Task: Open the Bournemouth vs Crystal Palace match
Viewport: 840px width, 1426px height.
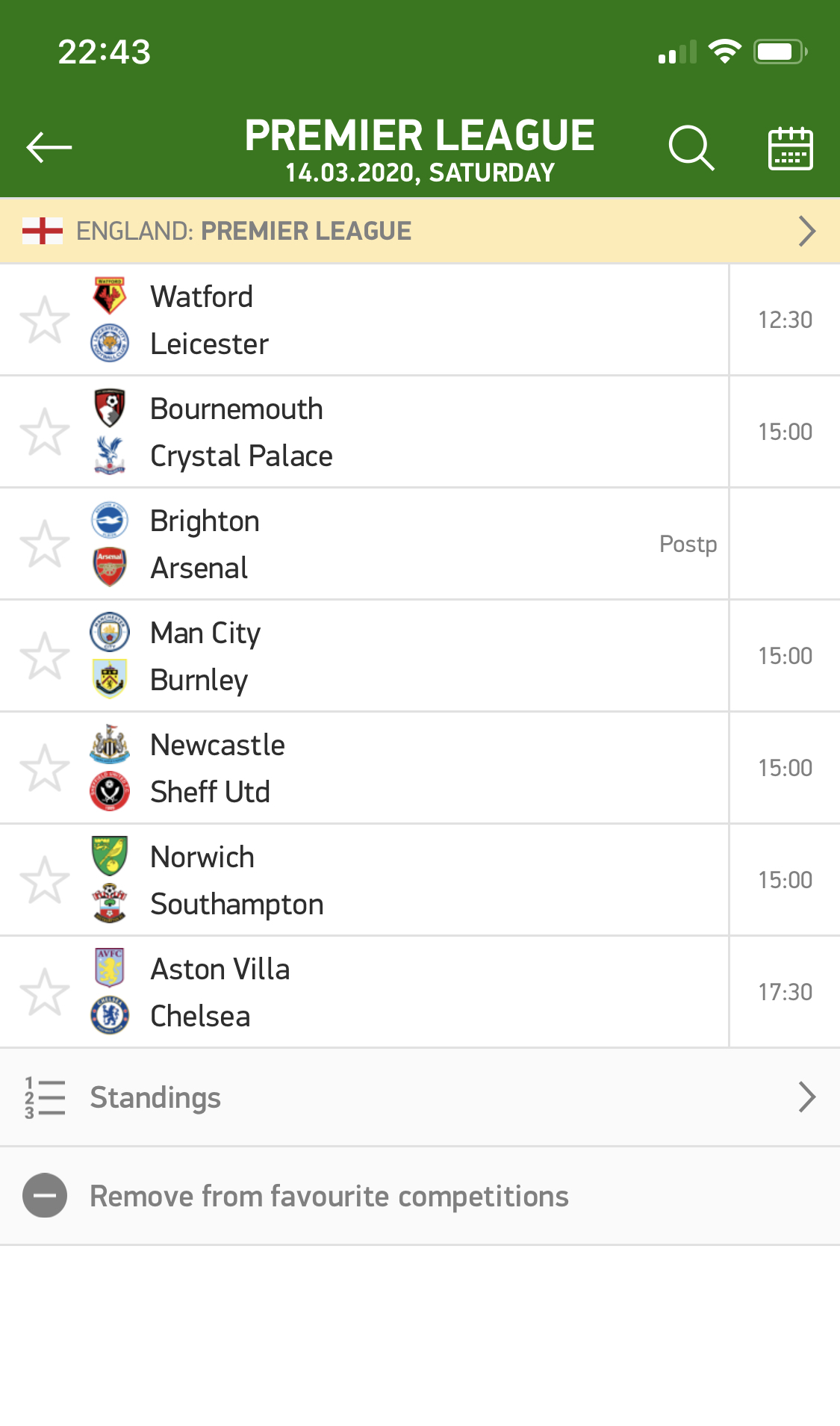Action: [420, 432]
